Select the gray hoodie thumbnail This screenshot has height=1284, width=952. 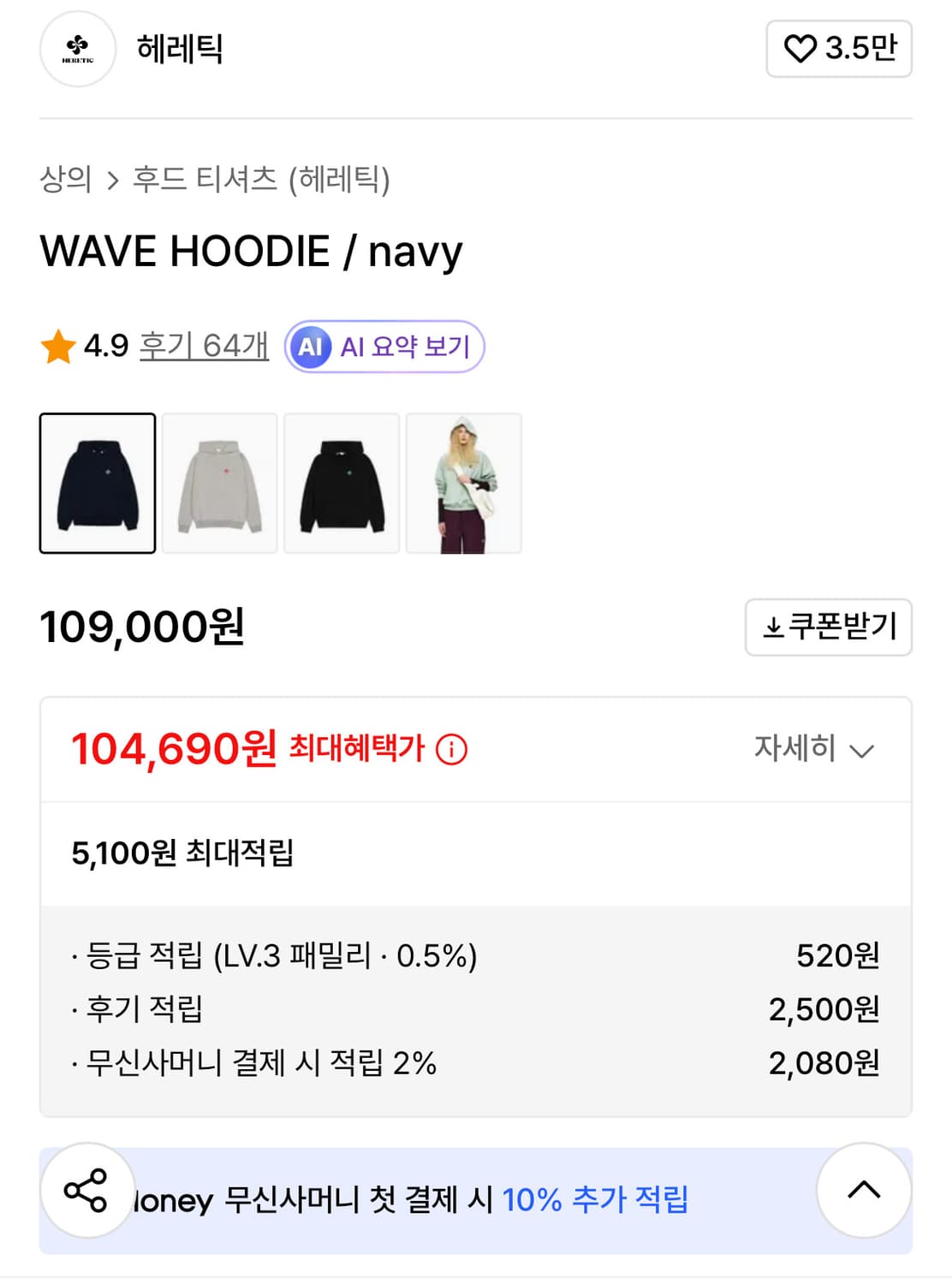click(x=219, y=484)
